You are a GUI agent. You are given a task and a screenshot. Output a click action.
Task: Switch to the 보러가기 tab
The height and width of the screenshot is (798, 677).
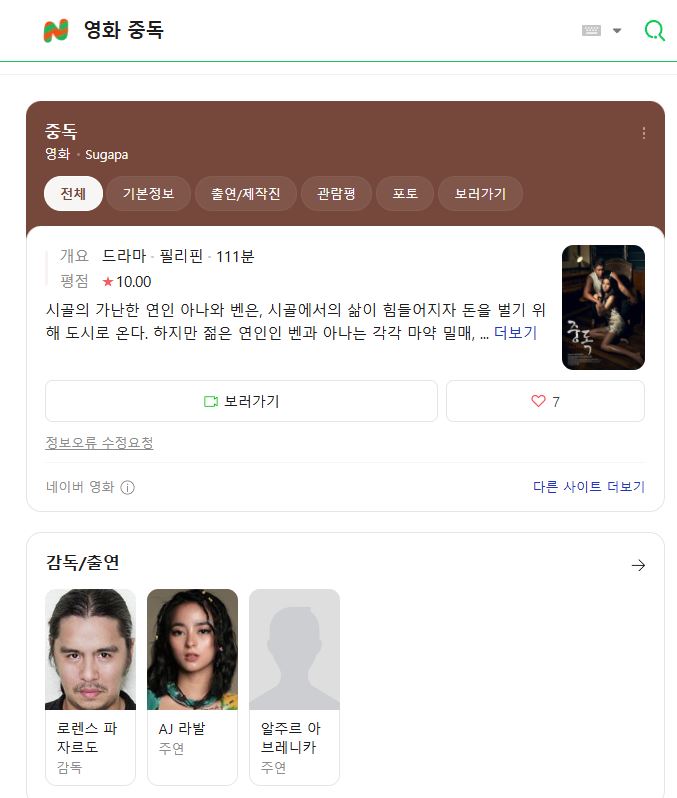[480, 194]
